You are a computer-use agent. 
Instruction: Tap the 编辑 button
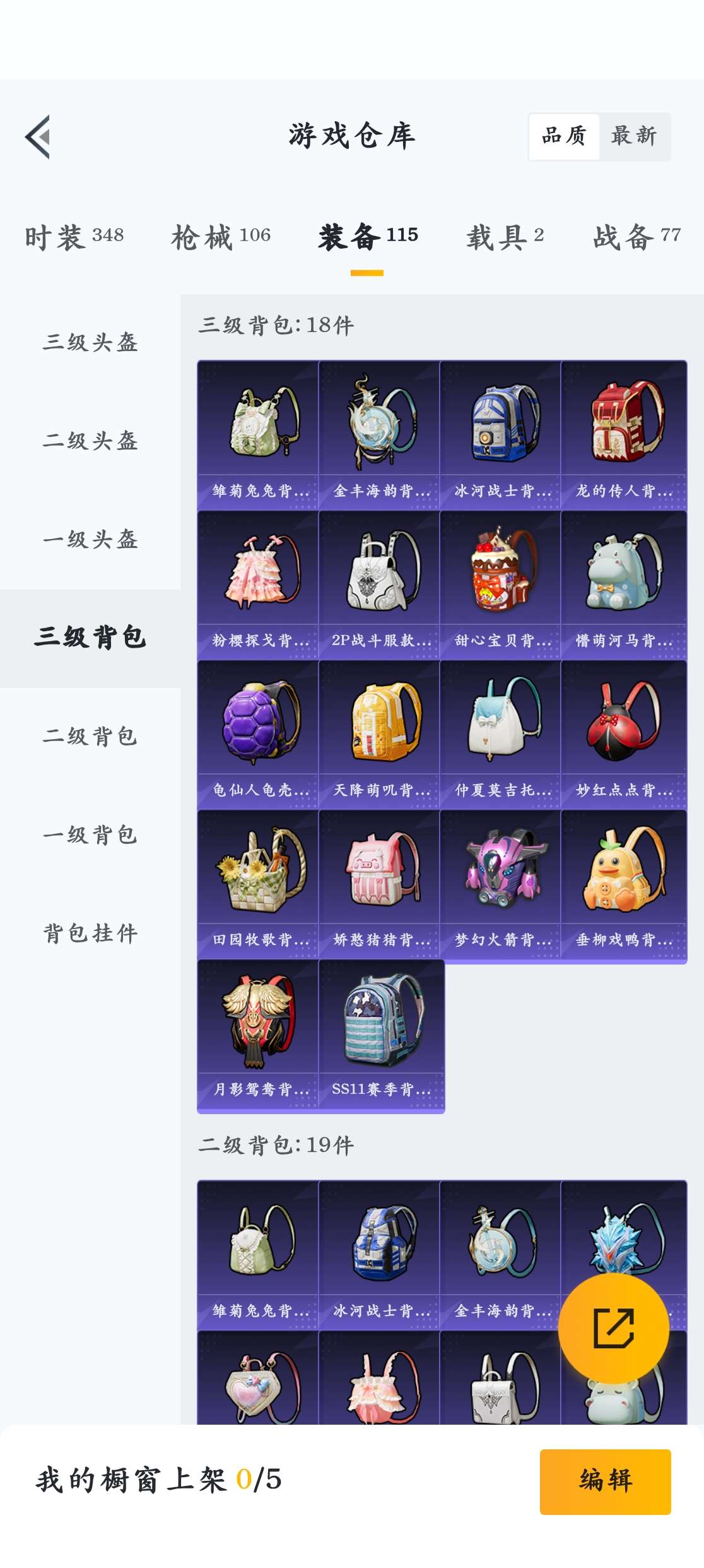tap(605, 1481)
